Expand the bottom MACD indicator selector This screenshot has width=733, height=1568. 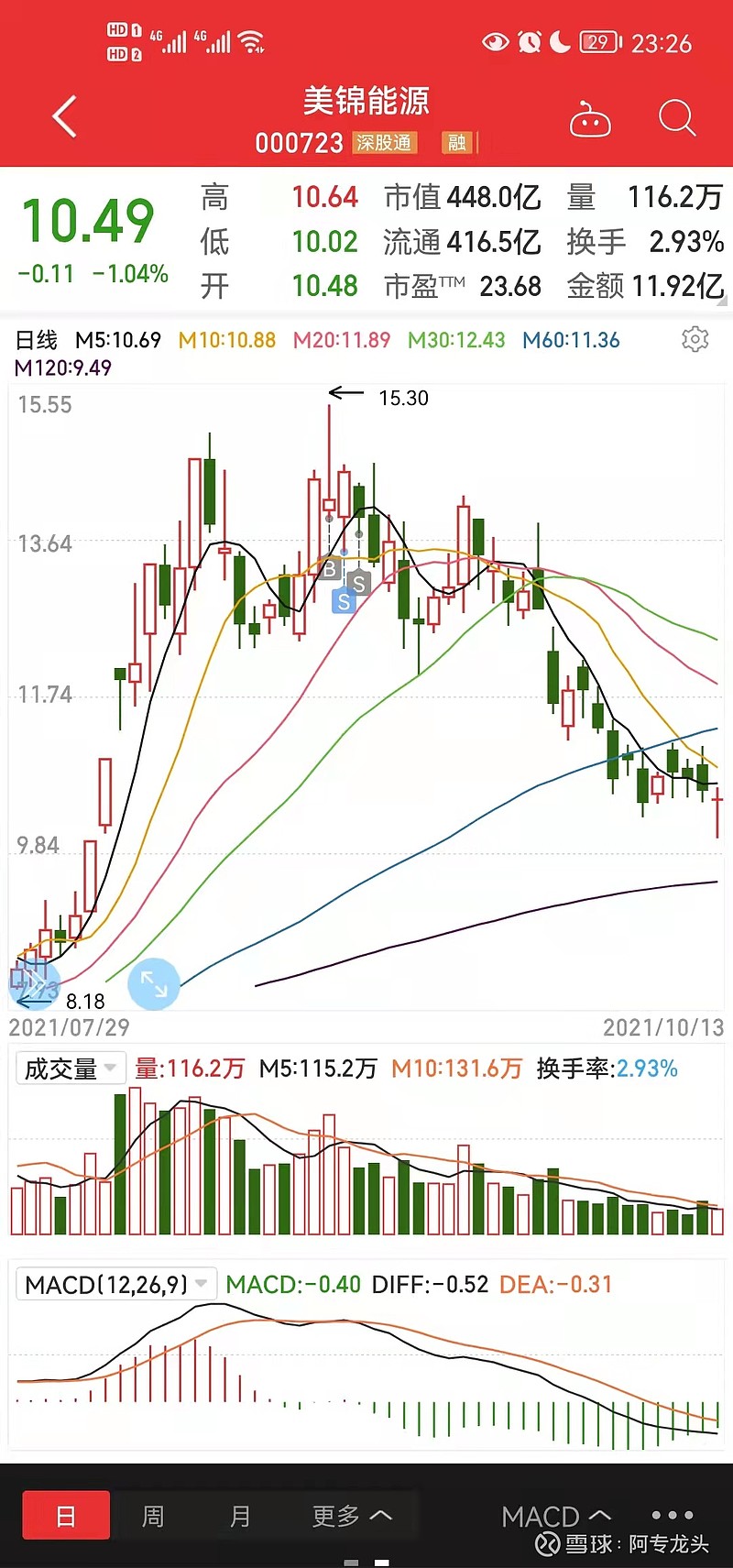coord(556,1516)
